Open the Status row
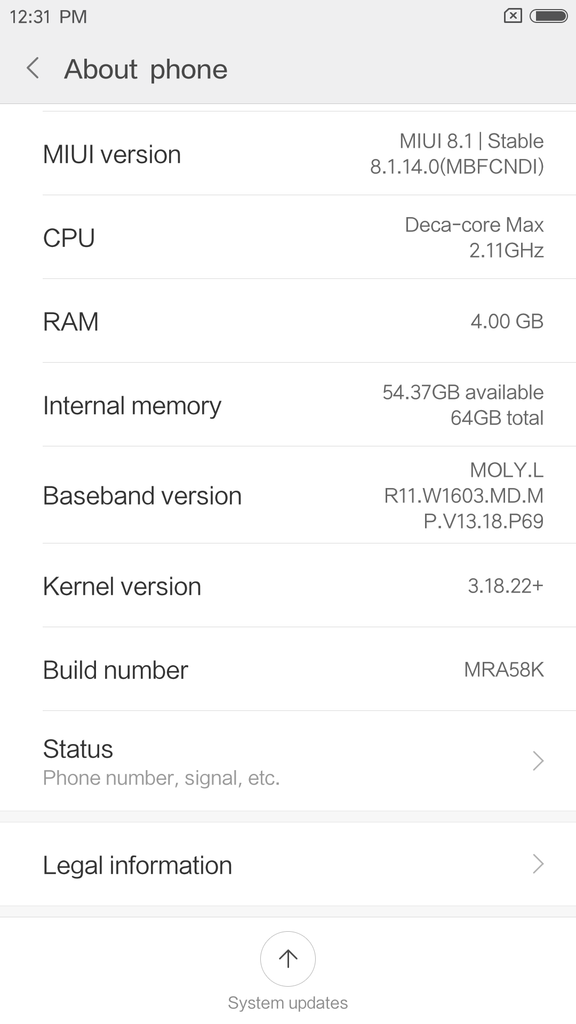This screenshot has width=576, height=1024. click(288, 761)
